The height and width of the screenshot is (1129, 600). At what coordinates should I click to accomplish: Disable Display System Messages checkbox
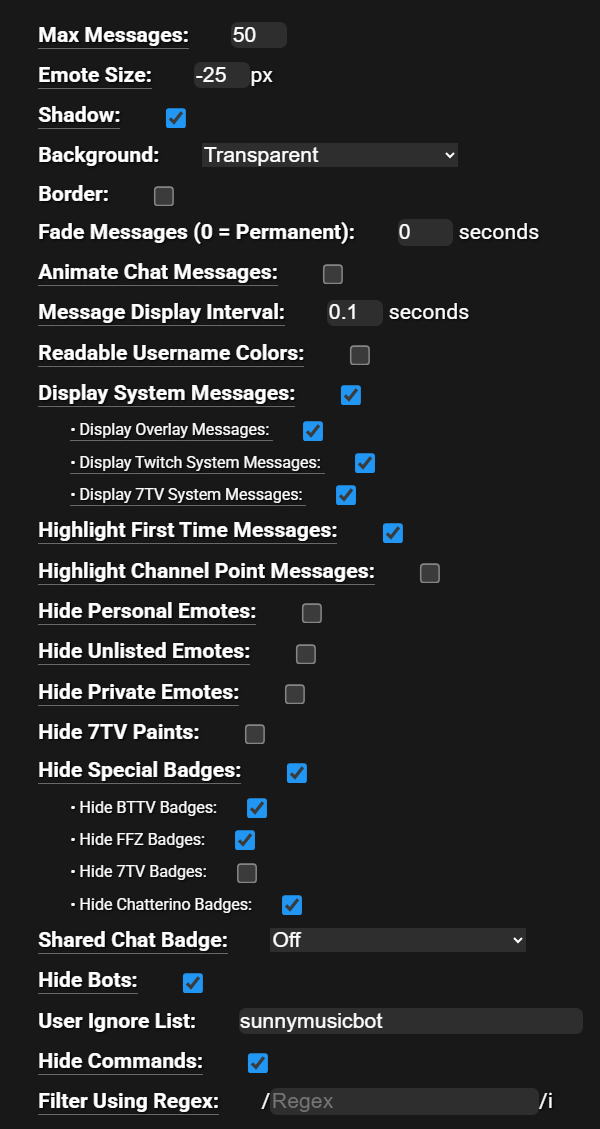351,395
